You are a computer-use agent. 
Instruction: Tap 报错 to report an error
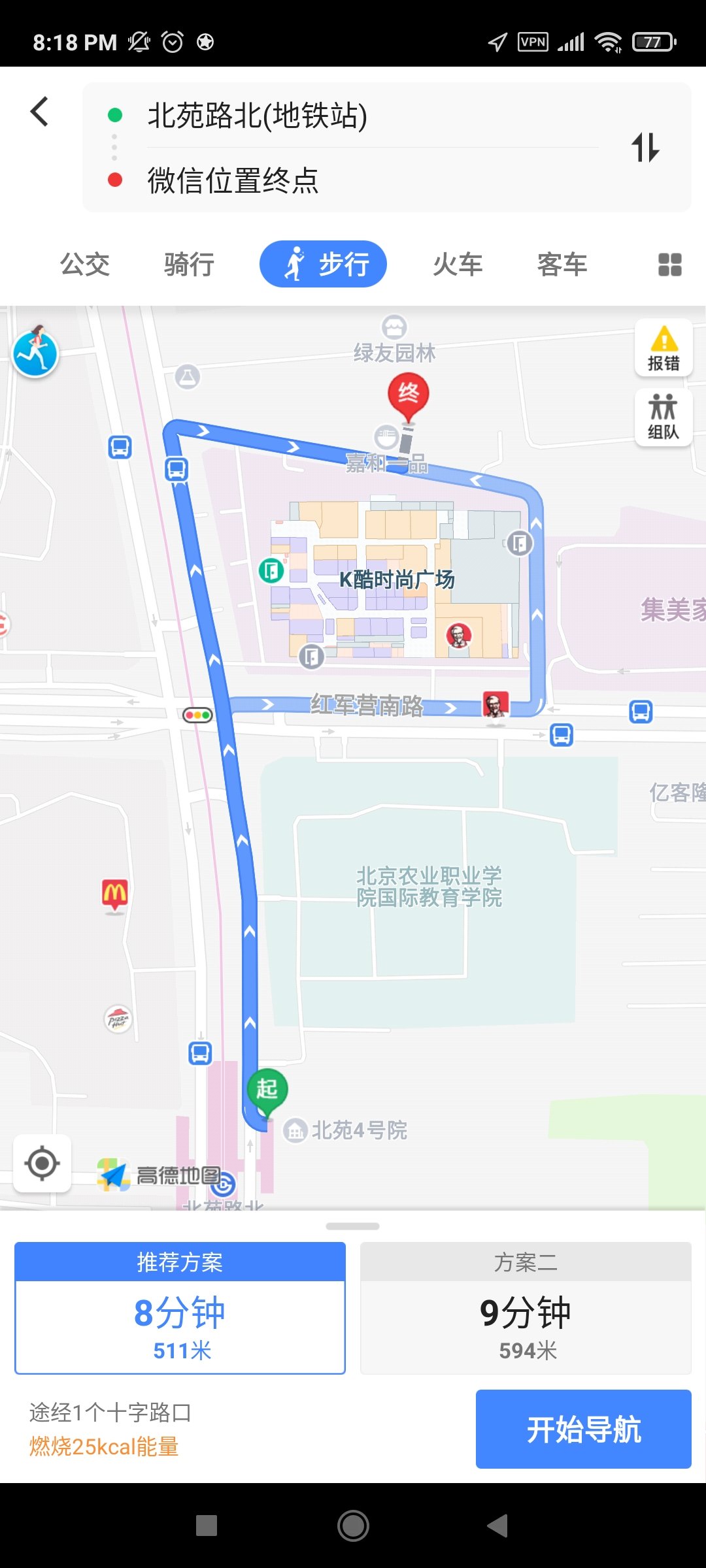[x=664, y=348]
